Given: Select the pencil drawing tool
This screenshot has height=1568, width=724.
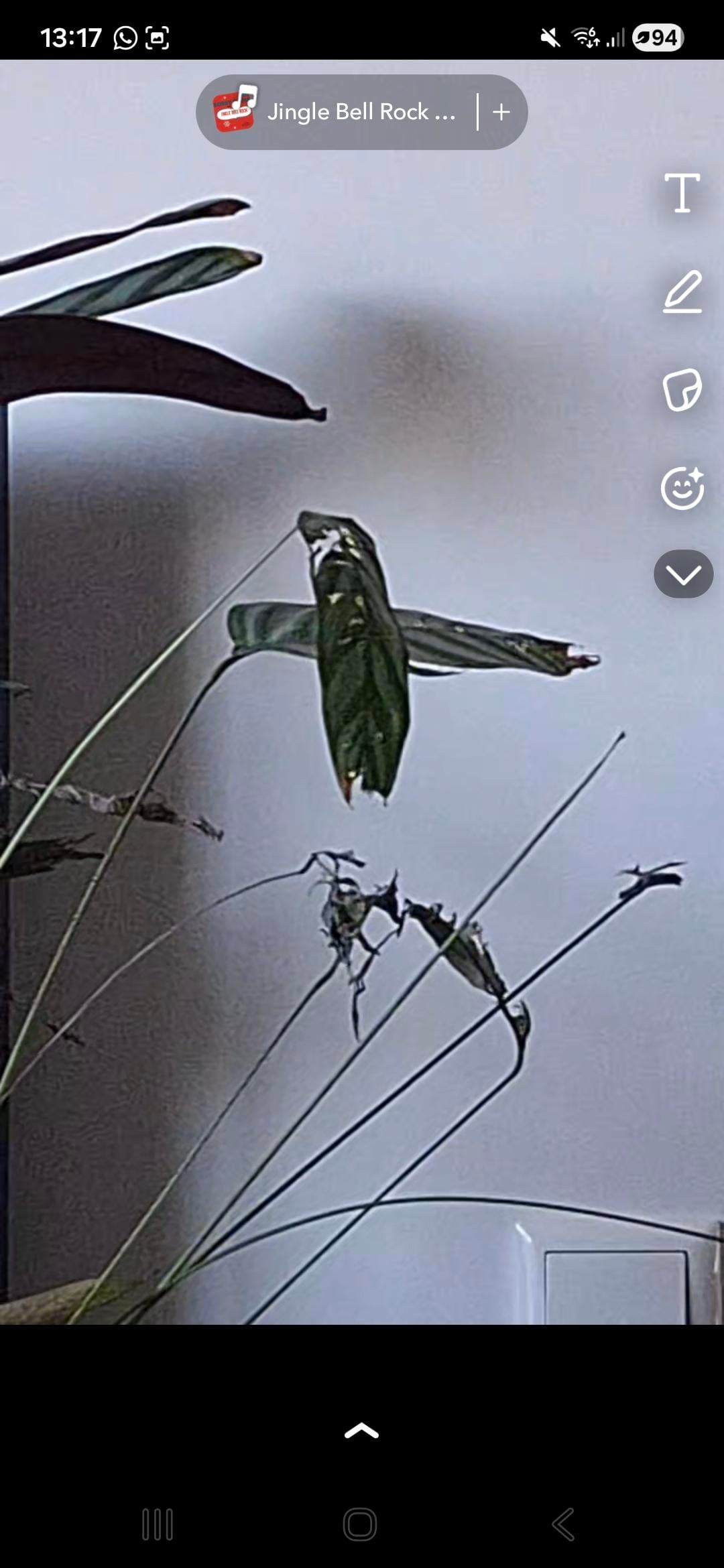Looking at the screenshot, I should point(682,291).
